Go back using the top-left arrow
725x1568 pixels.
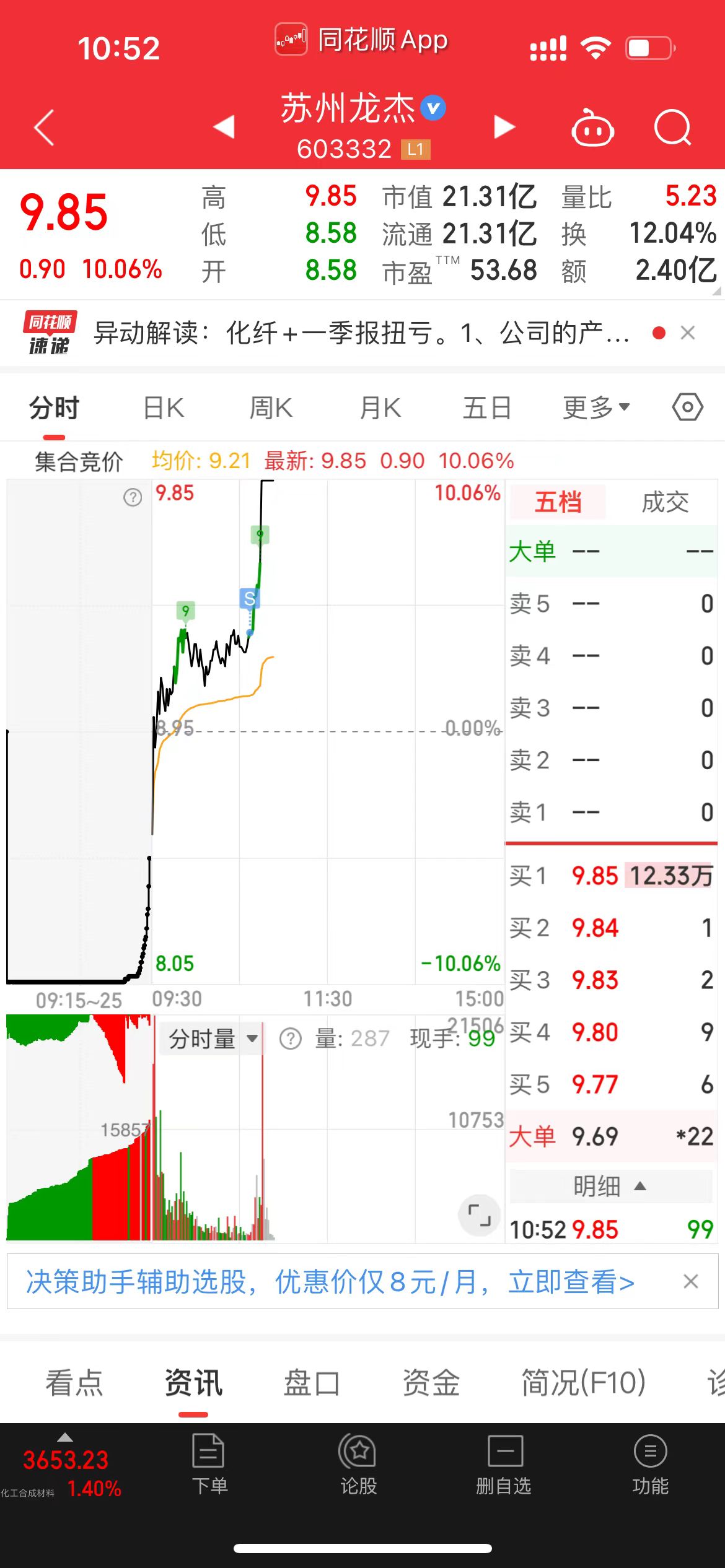tap(44, 128)
